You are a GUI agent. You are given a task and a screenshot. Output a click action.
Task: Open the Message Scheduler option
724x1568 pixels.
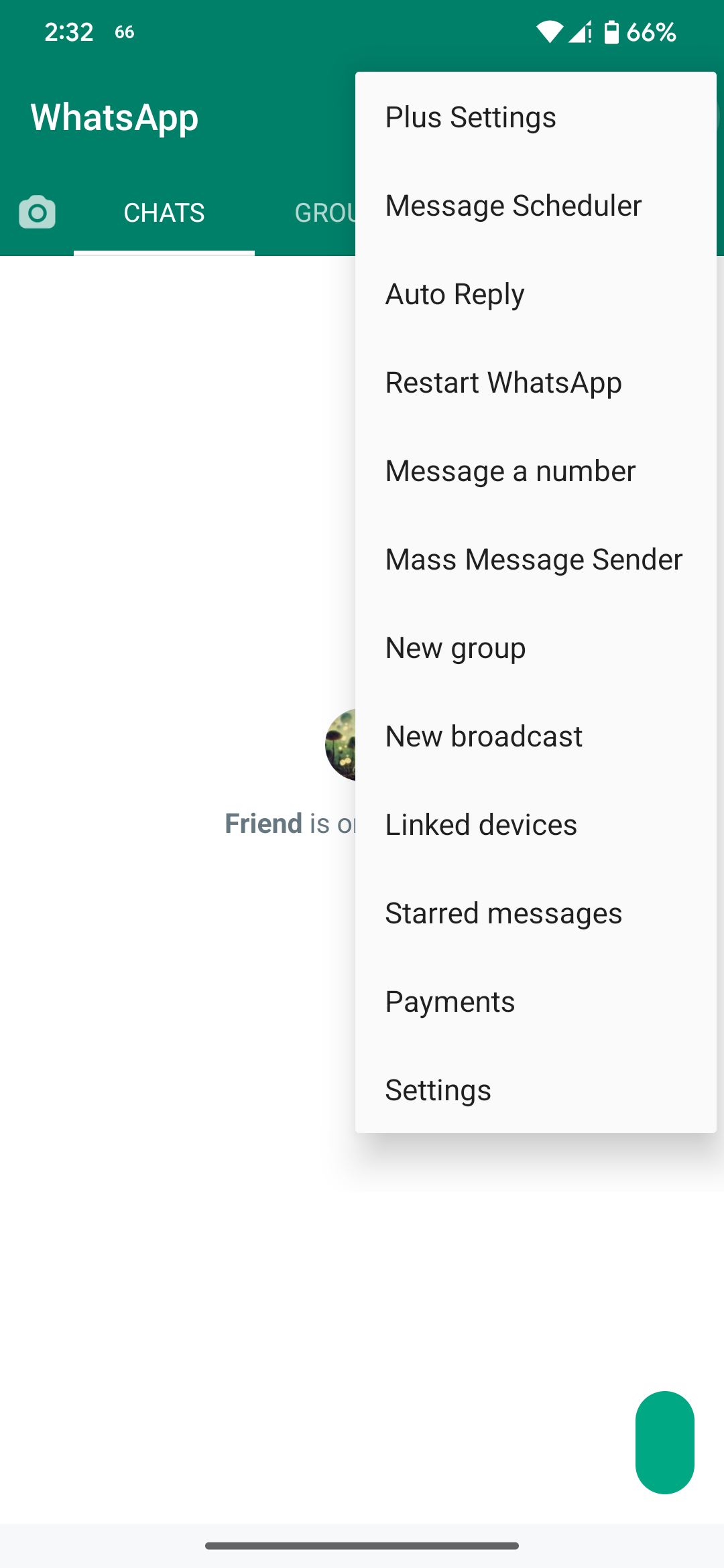(x=536, y=205)
